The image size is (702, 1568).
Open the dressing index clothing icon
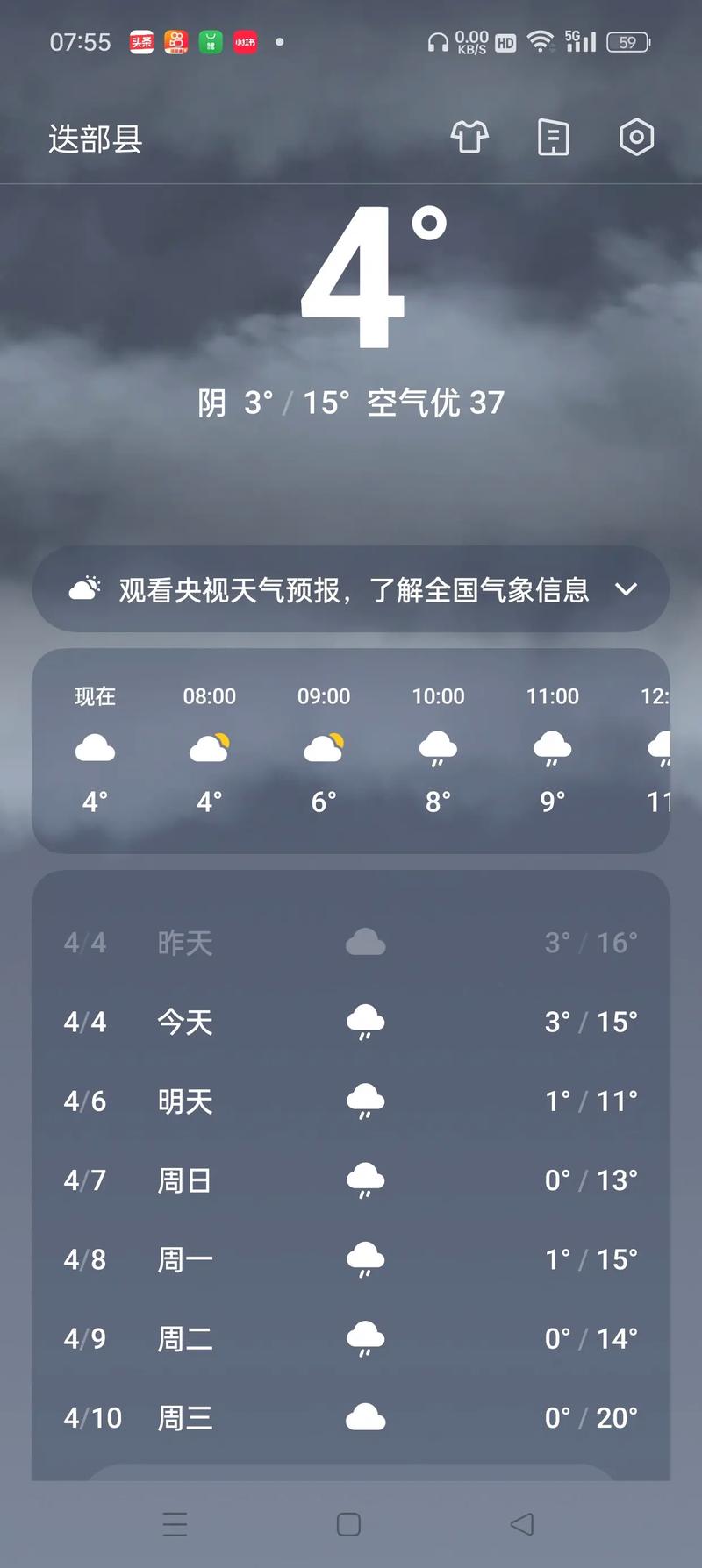469,138
